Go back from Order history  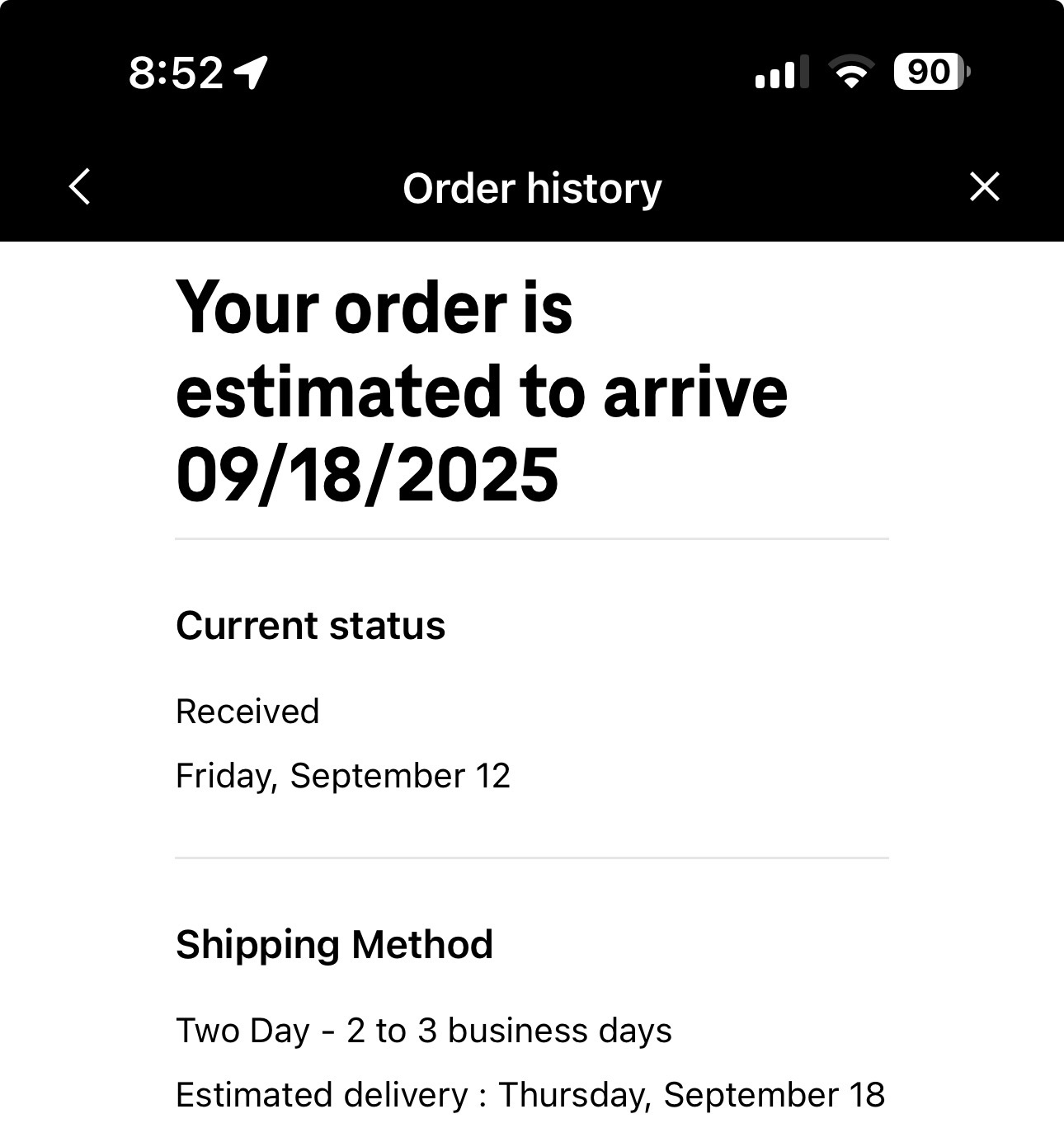point(80,187)
